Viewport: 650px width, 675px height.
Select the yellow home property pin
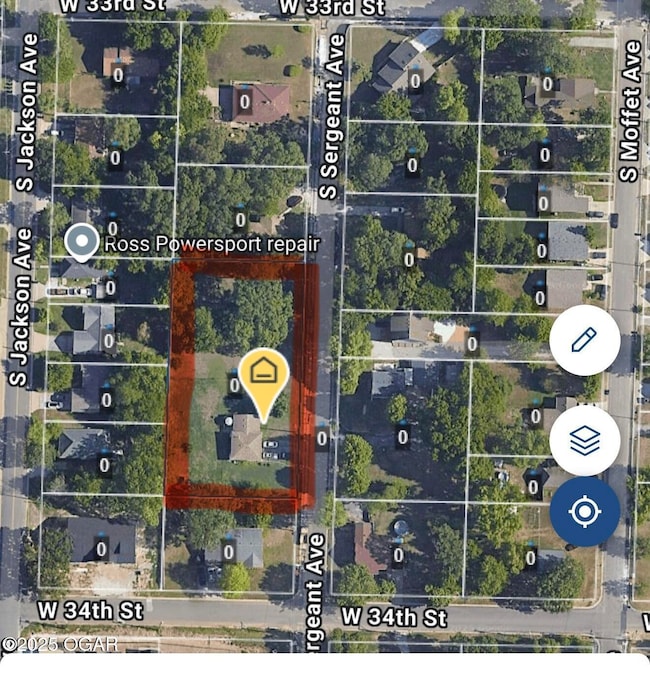click(264, 377)
